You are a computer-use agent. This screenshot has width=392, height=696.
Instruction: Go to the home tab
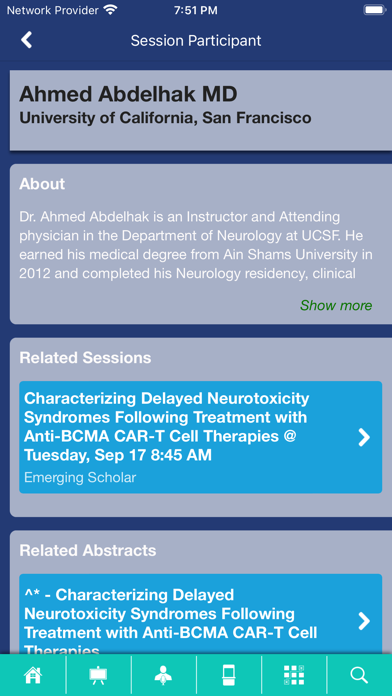point(33,675)
